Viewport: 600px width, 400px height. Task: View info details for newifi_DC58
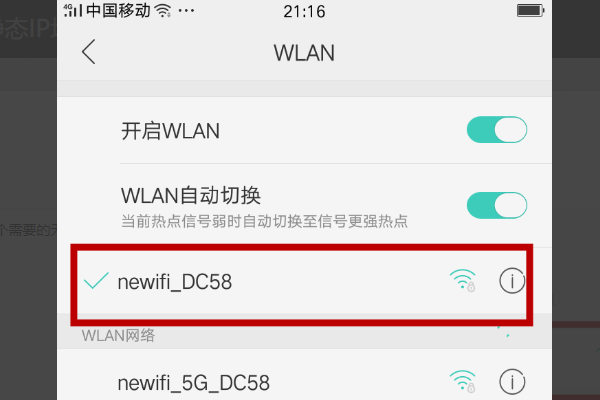click(x=511, y=282)
